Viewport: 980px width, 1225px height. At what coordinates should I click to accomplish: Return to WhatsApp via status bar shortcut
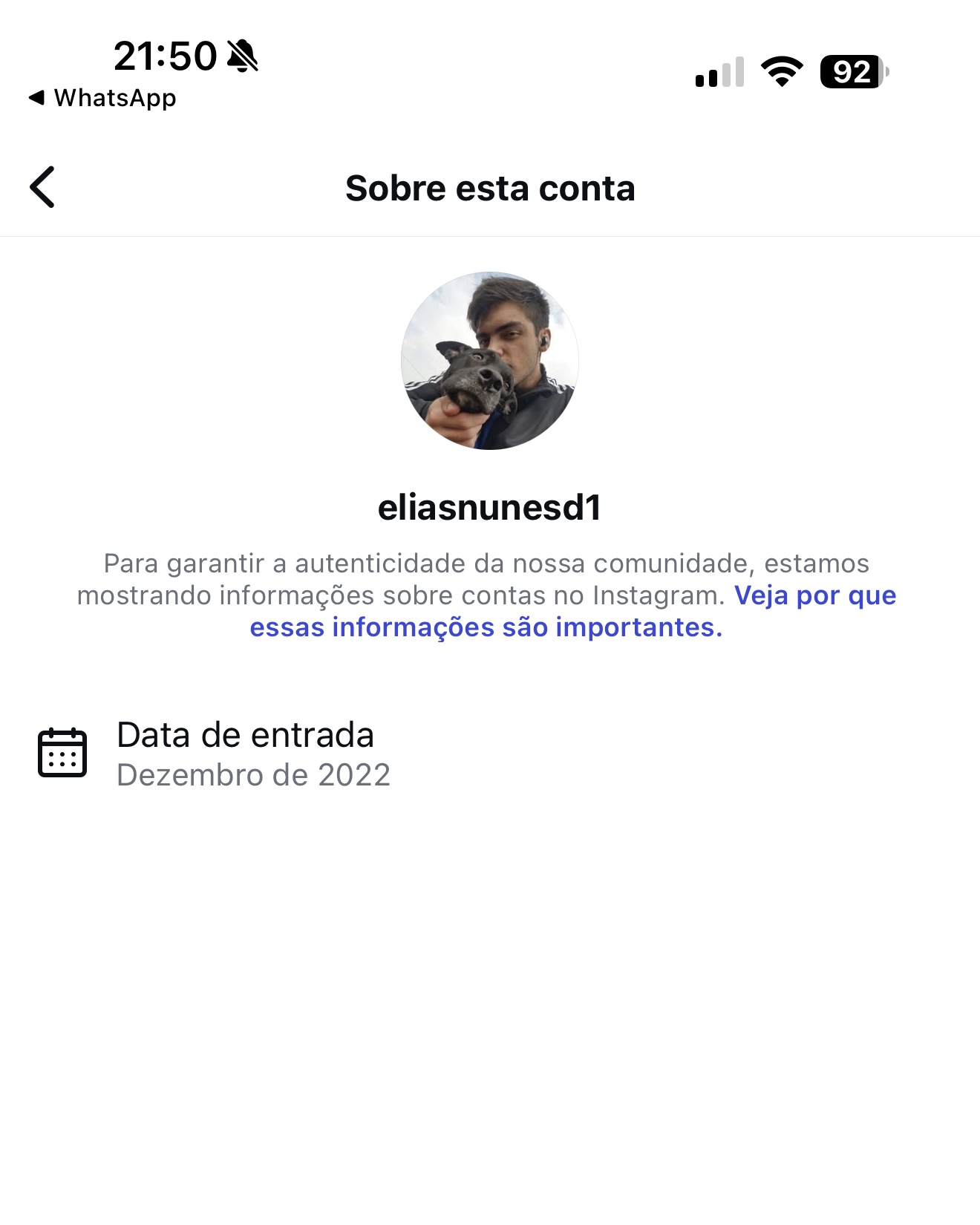coord(102,98)
